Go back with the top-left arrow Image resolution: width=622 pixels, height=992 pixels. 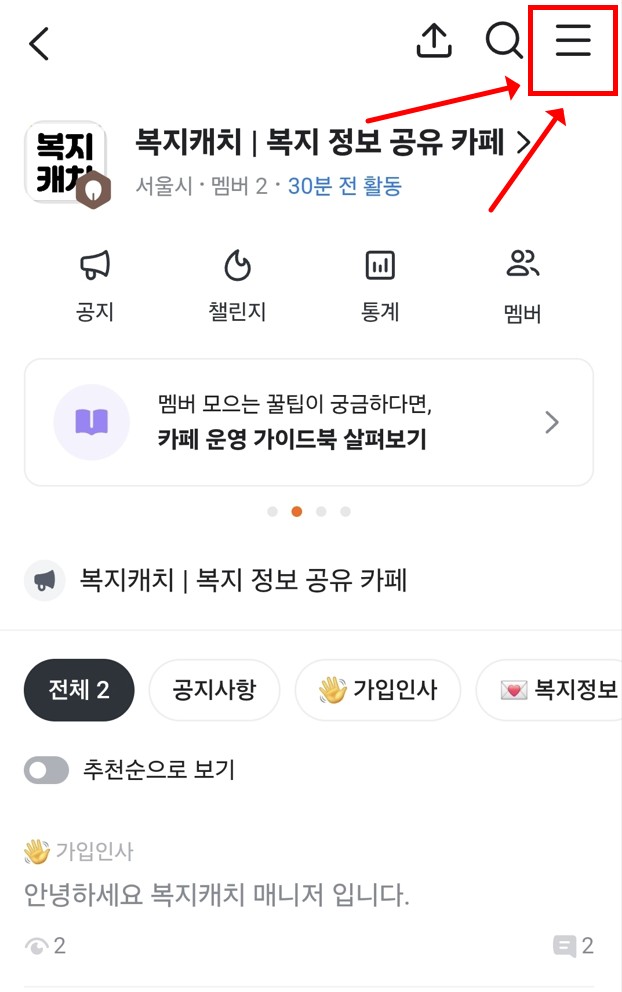pyautogui.click(x=40, y=45)
